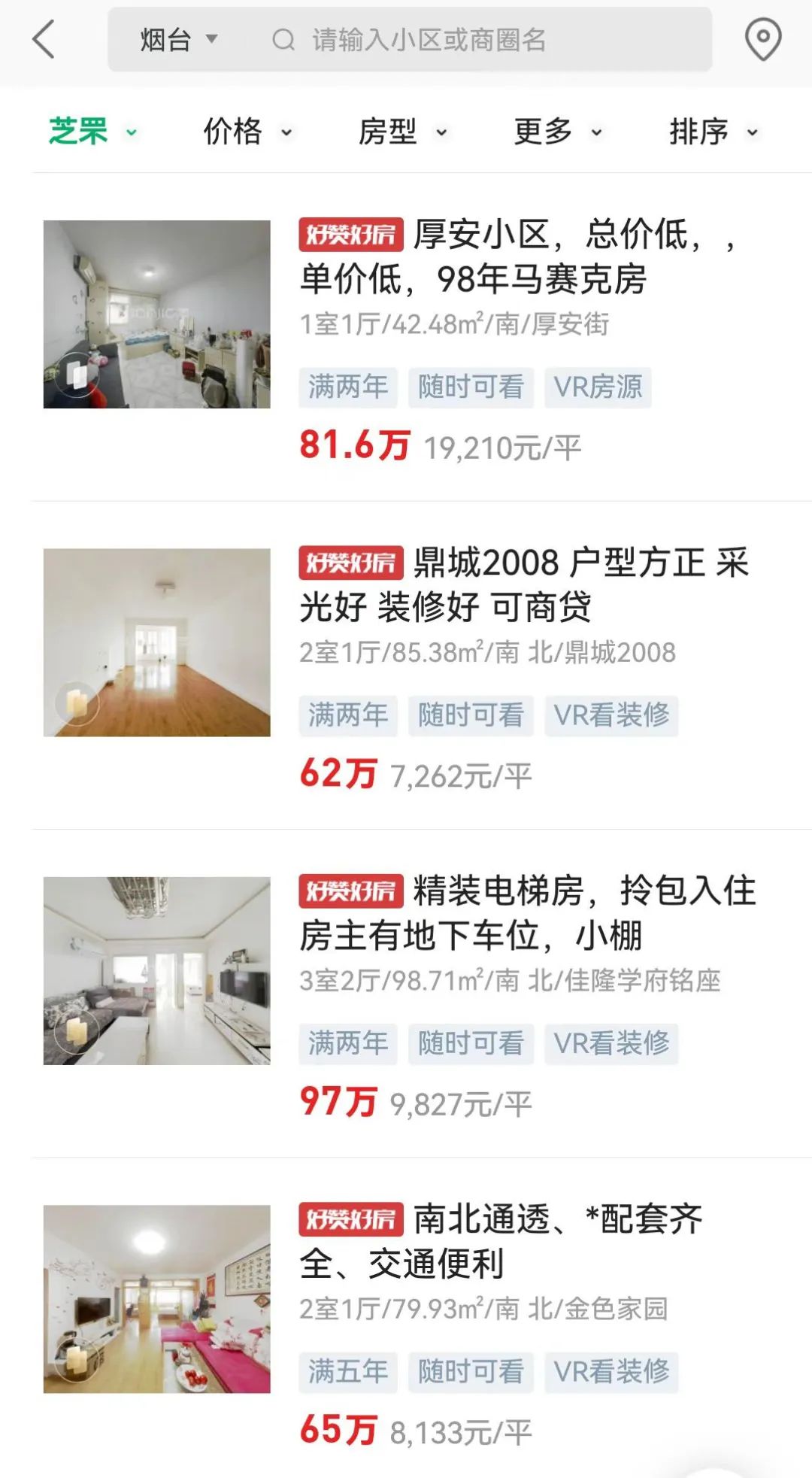Click the 好赞好房 badge on the first listing
The image size is (812, 1478).
pyautogui.click(x=351, y=235)
